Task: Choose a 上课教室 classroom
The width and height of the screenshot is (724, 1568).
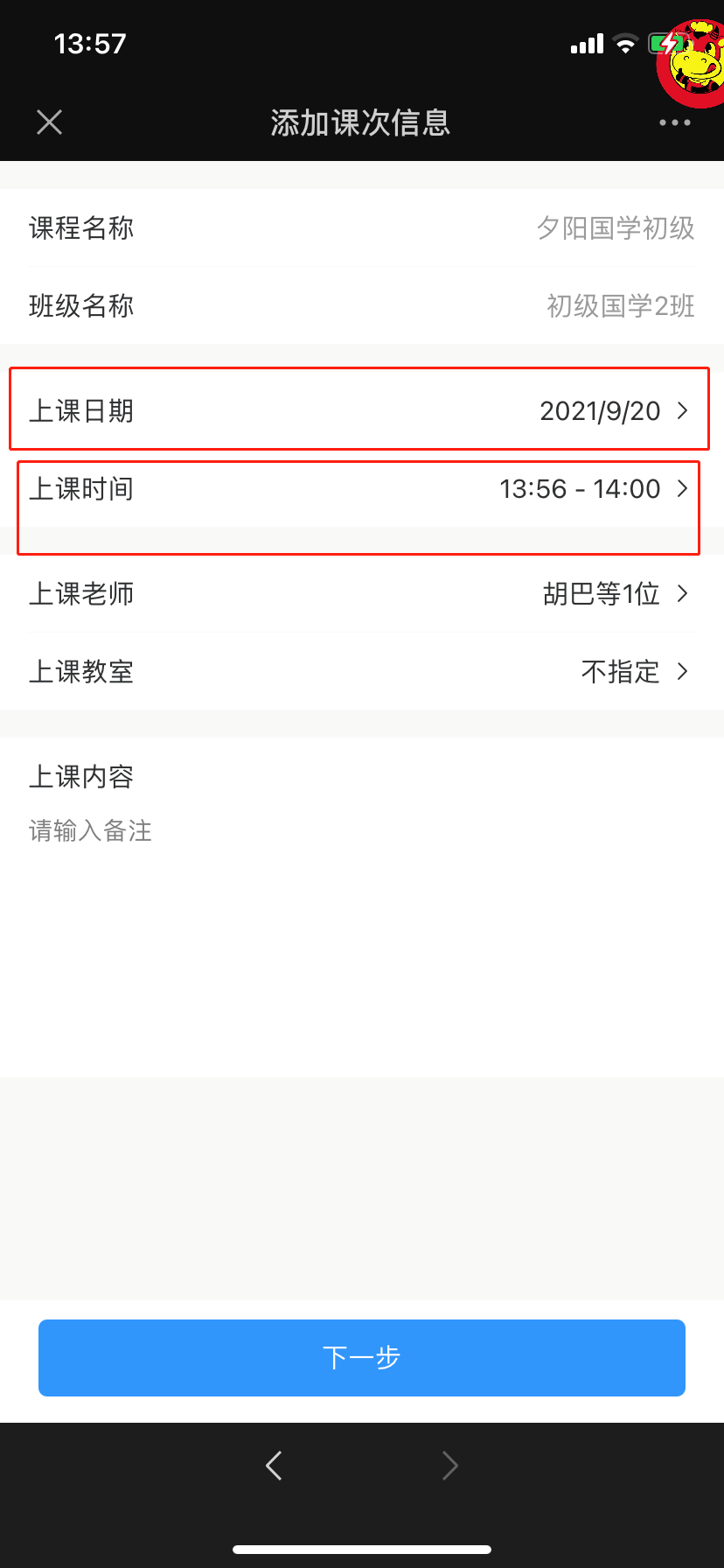Action: [362, 671]
